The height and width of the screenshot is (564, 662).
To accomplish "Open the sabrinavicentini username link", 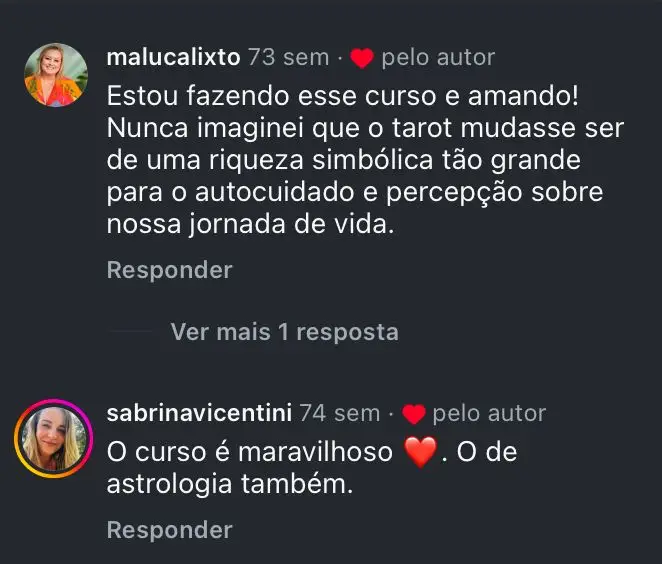I will click(x=198, y=413).
